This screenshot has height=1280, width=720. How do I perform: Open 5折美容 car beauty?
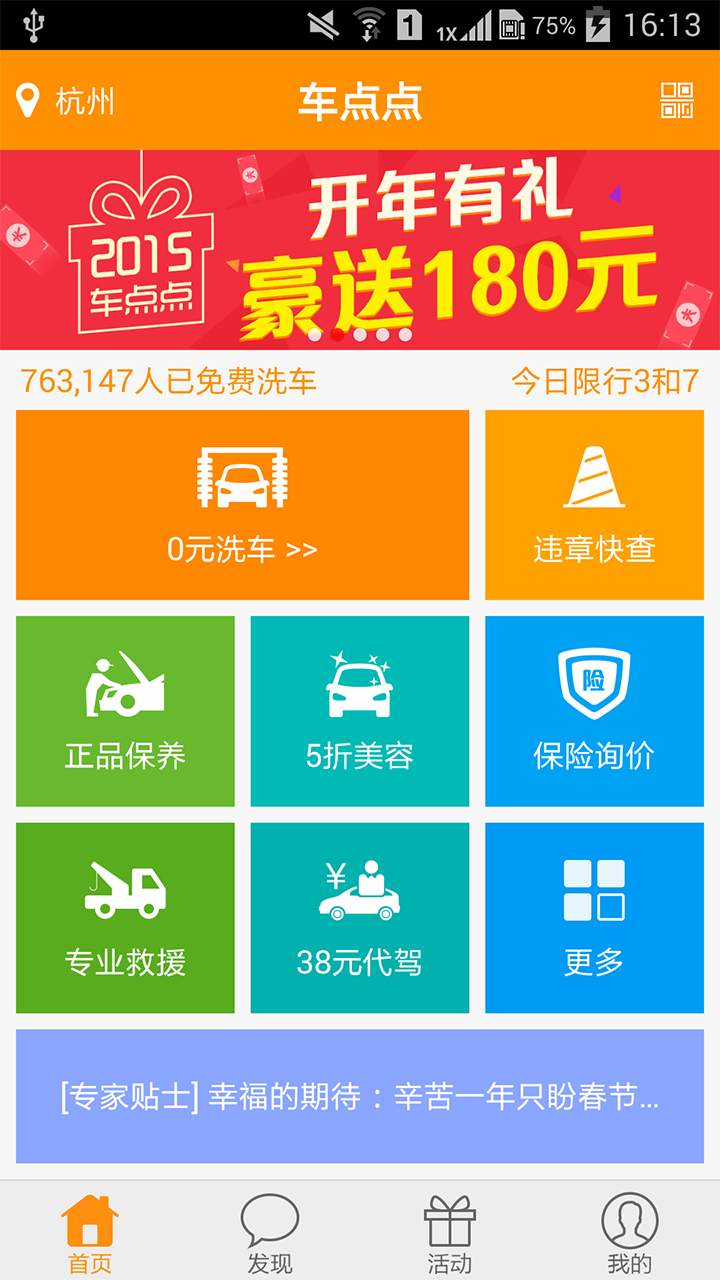tap(359, 711)
